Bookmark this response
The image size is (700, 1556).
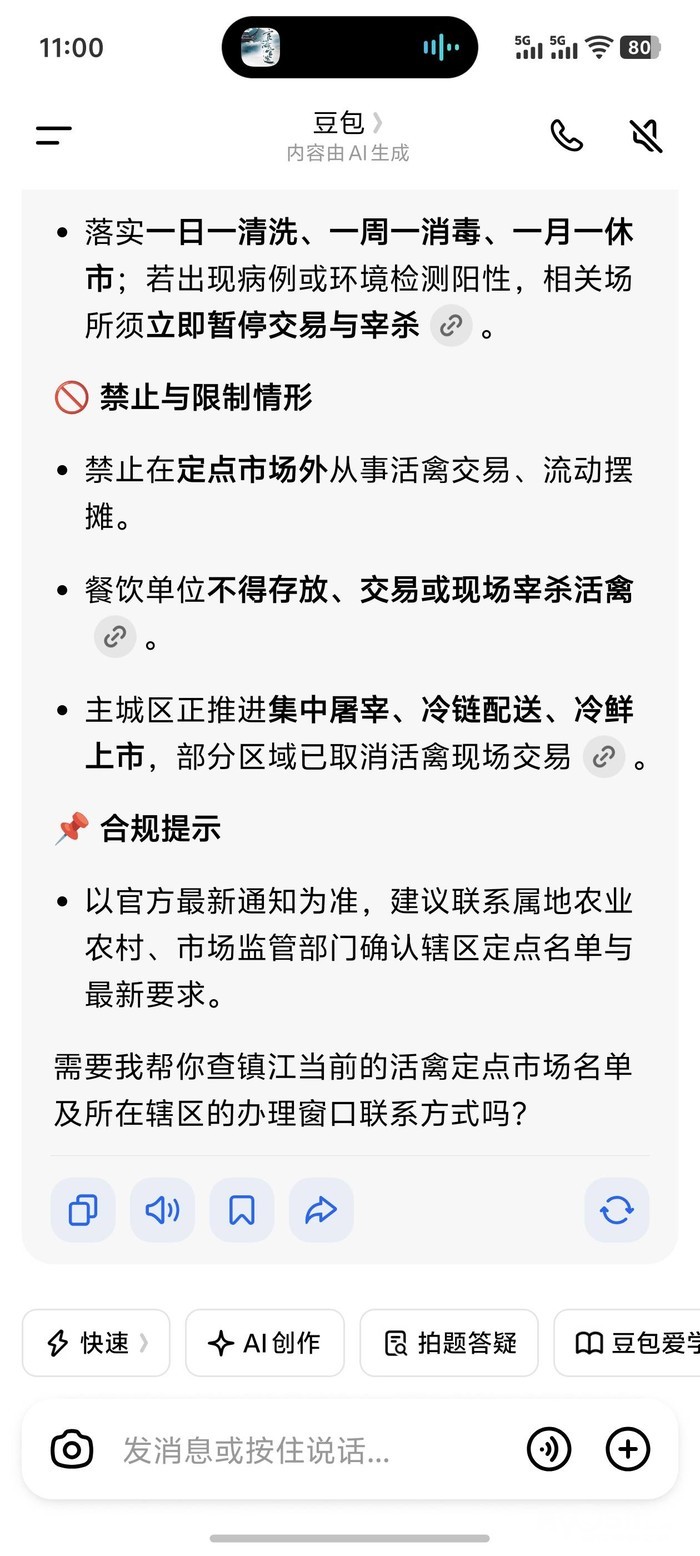coord(241,1210)
